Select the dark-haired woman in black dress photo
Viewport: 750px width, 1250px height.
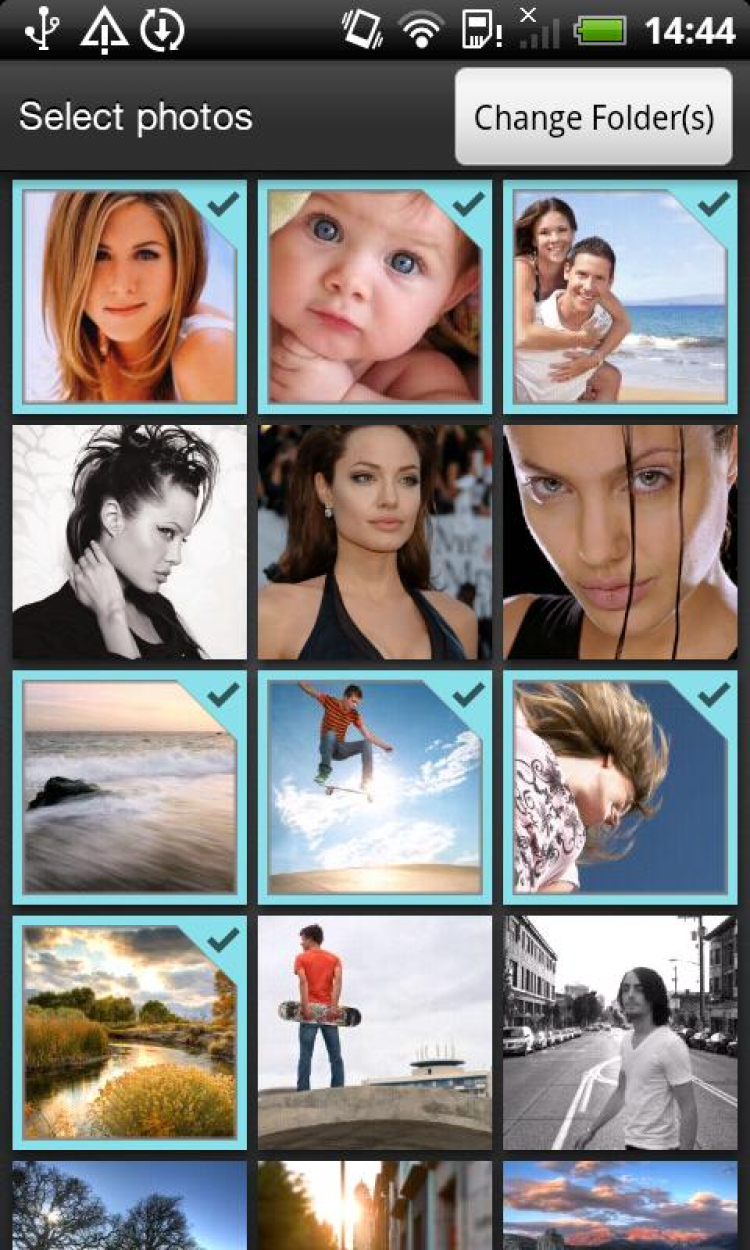click(374, 542)
